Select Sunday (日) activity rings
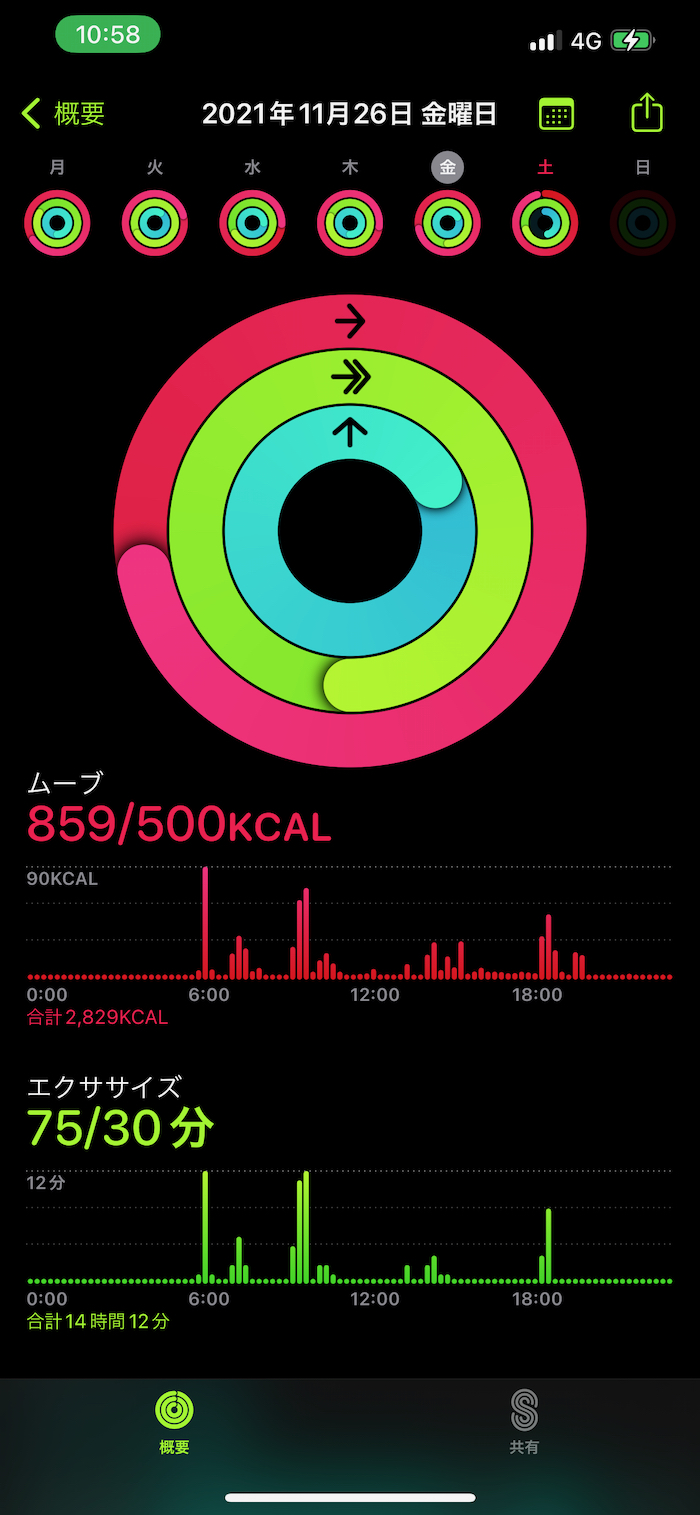The image size is (700, 1515). coord(643,222)
